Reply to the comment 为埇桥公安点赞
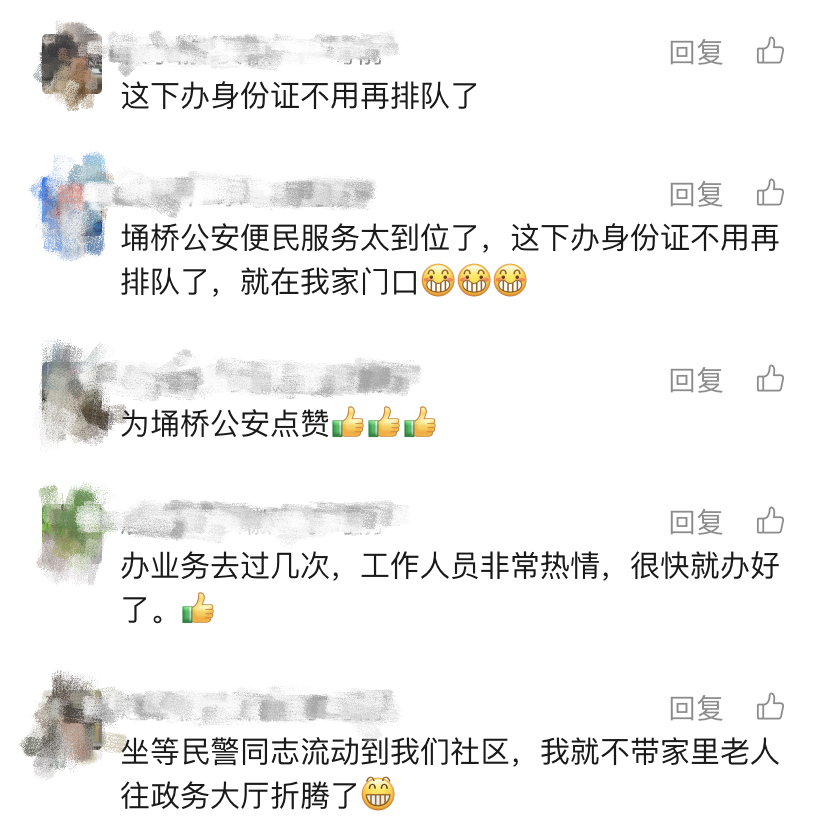This screenshot has height=835, width=828. click(x=696, y=380)
